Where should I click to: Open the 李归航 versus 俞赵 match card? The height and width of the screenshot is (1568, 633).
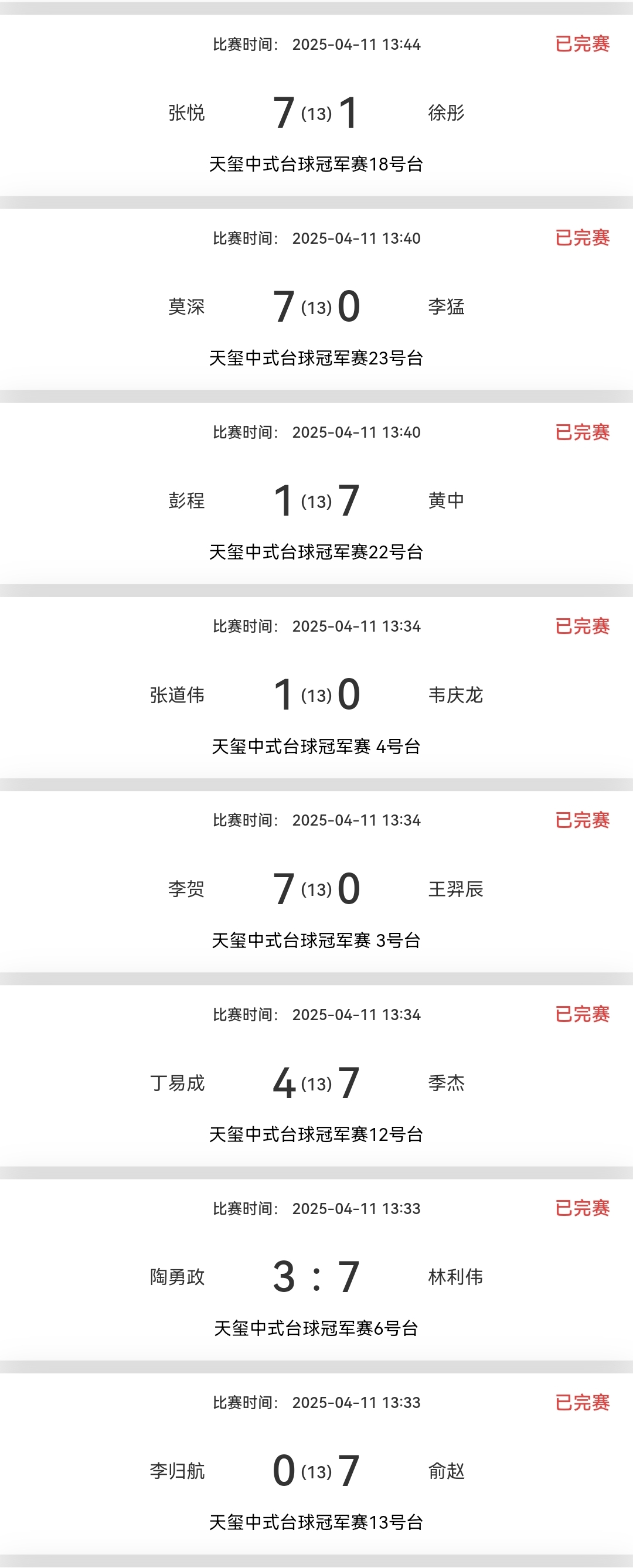tap(316, 1471)
